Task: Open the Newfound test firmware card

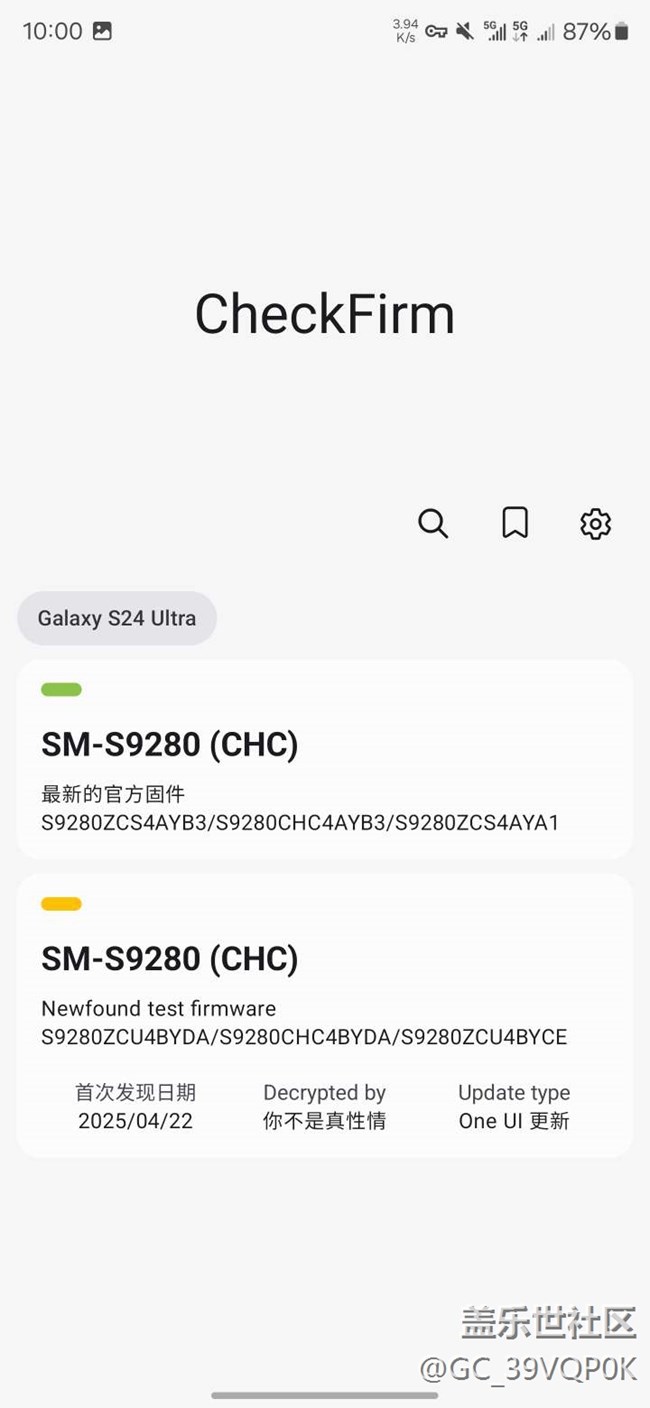Action: click(324, 1015)
